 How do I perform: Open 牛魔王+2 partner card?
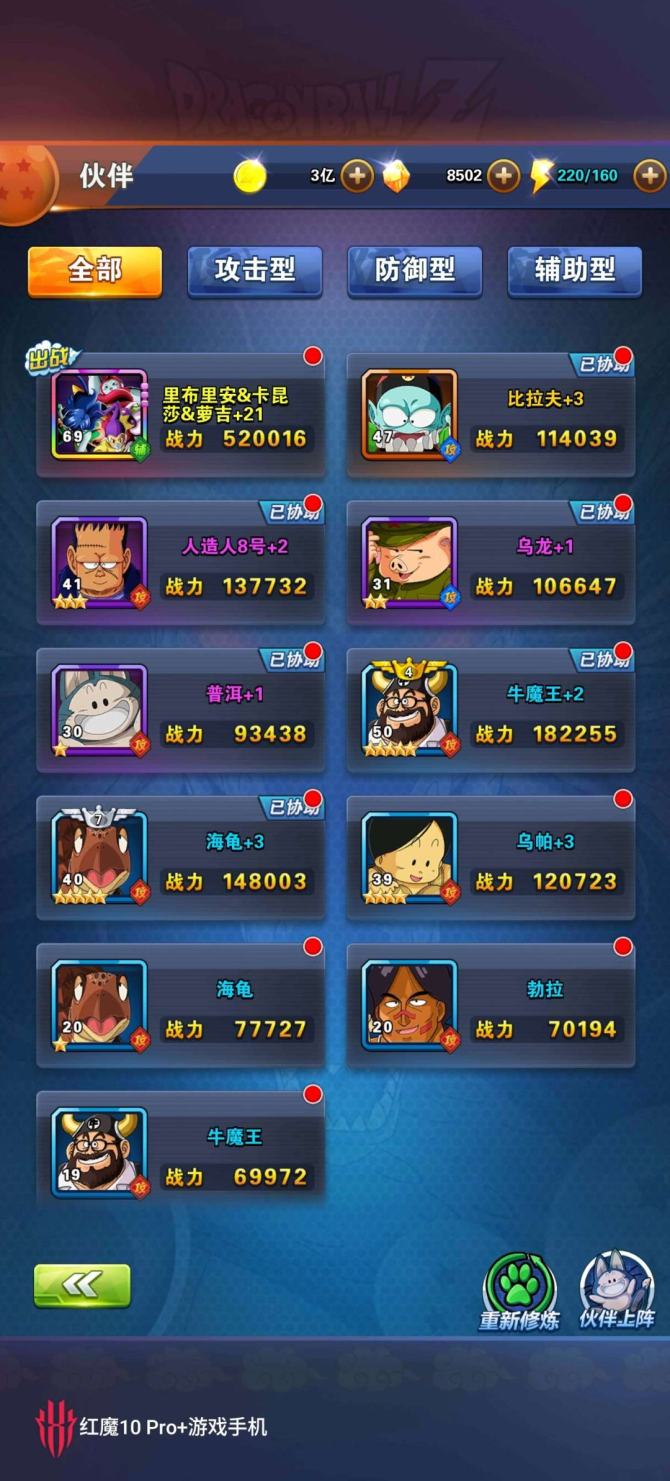pos(491,712)
